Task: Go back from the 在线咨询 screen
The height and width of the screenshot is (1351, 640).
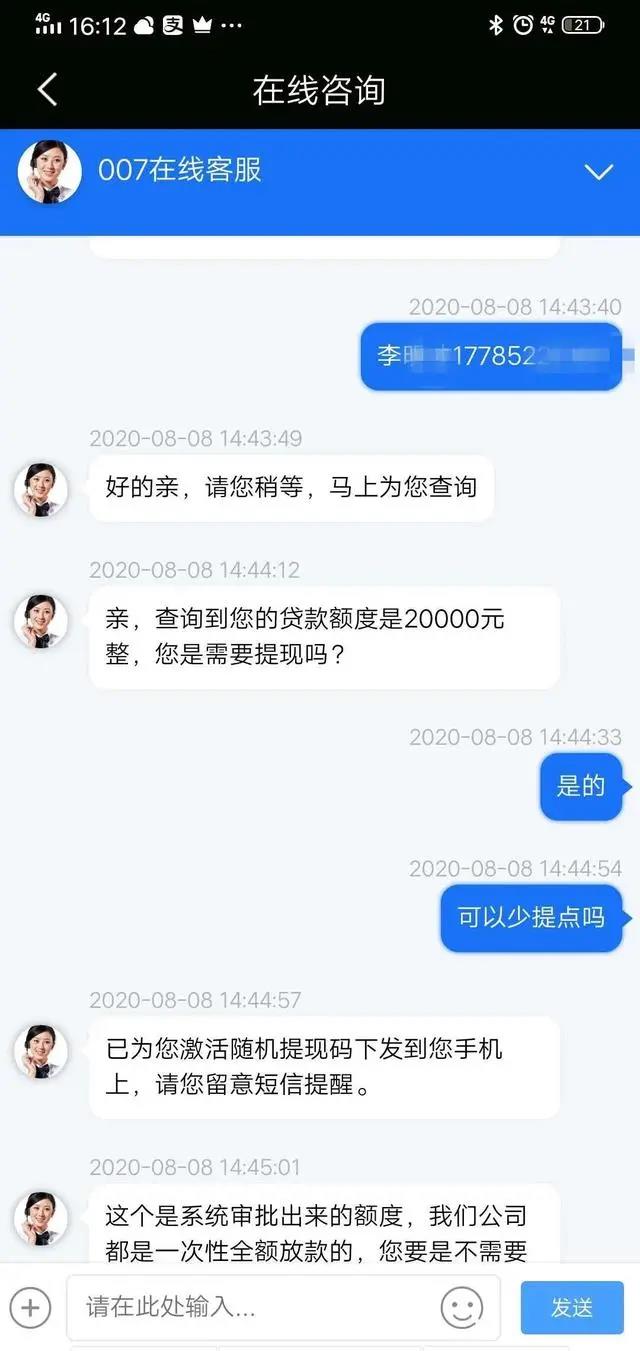Action: pyautogui.click(x=47, y=90)
